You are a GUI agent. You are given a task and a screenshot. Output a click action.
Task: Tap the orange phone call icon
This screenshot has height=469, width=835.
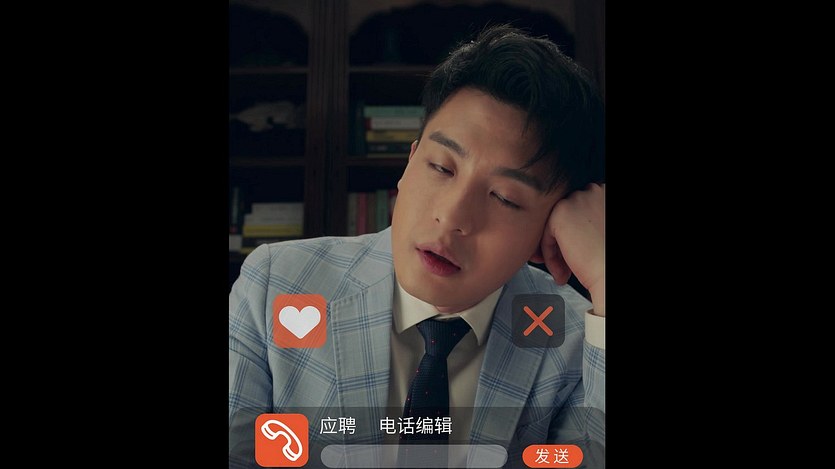[x=282, y=439]
